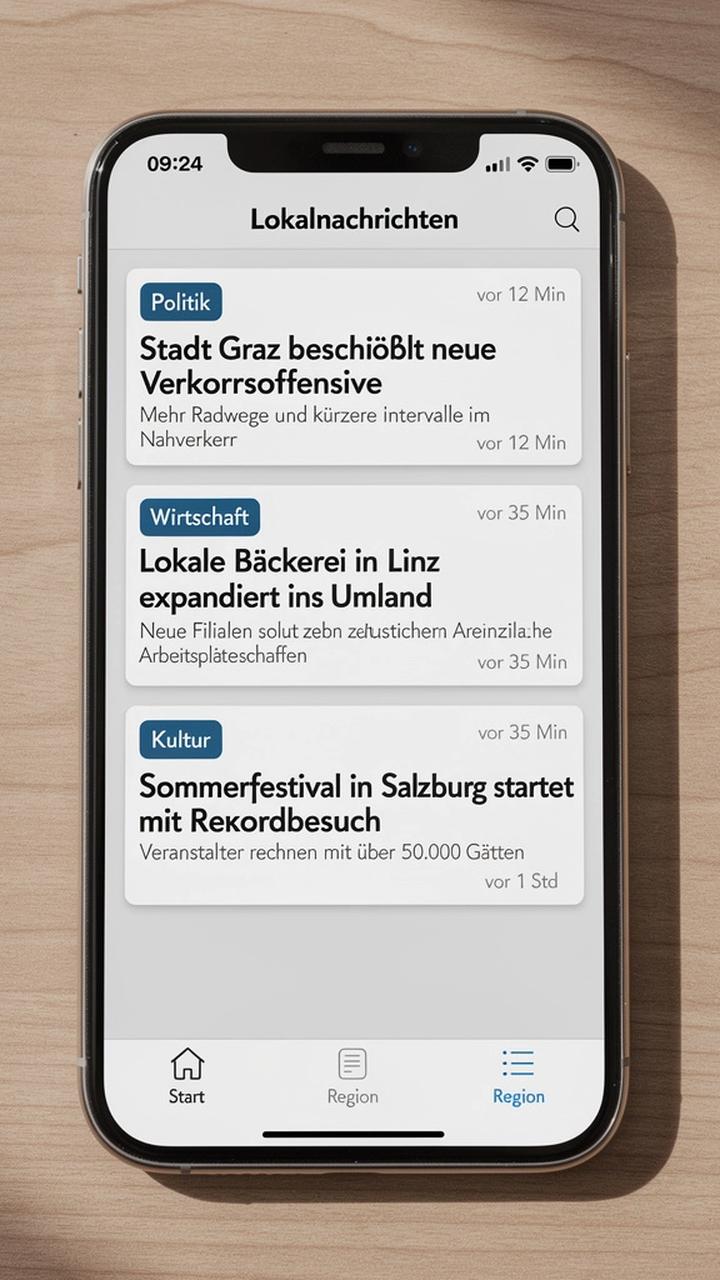Tap the active blue Region list icon

(x=517, y=1063)
